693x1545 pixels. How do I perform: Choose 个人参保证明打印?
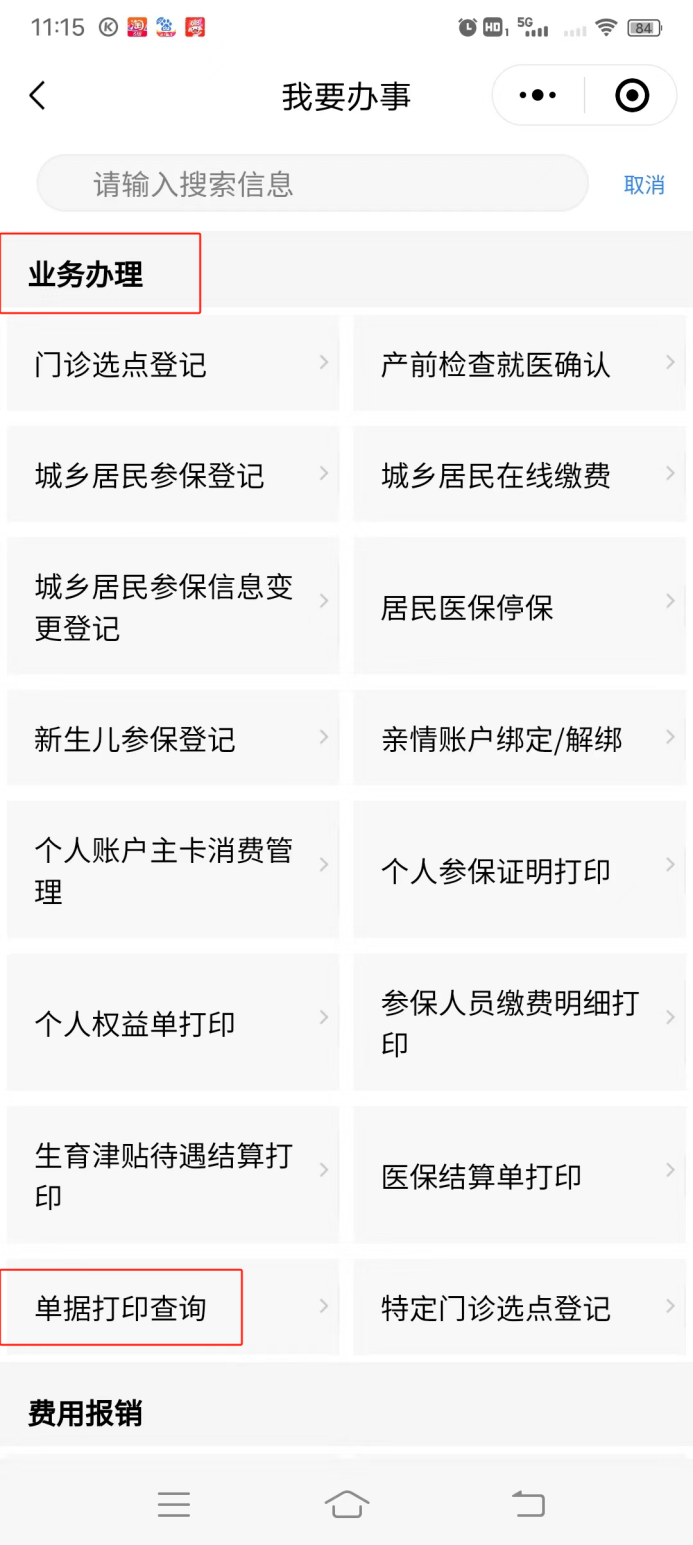(517, 870)
